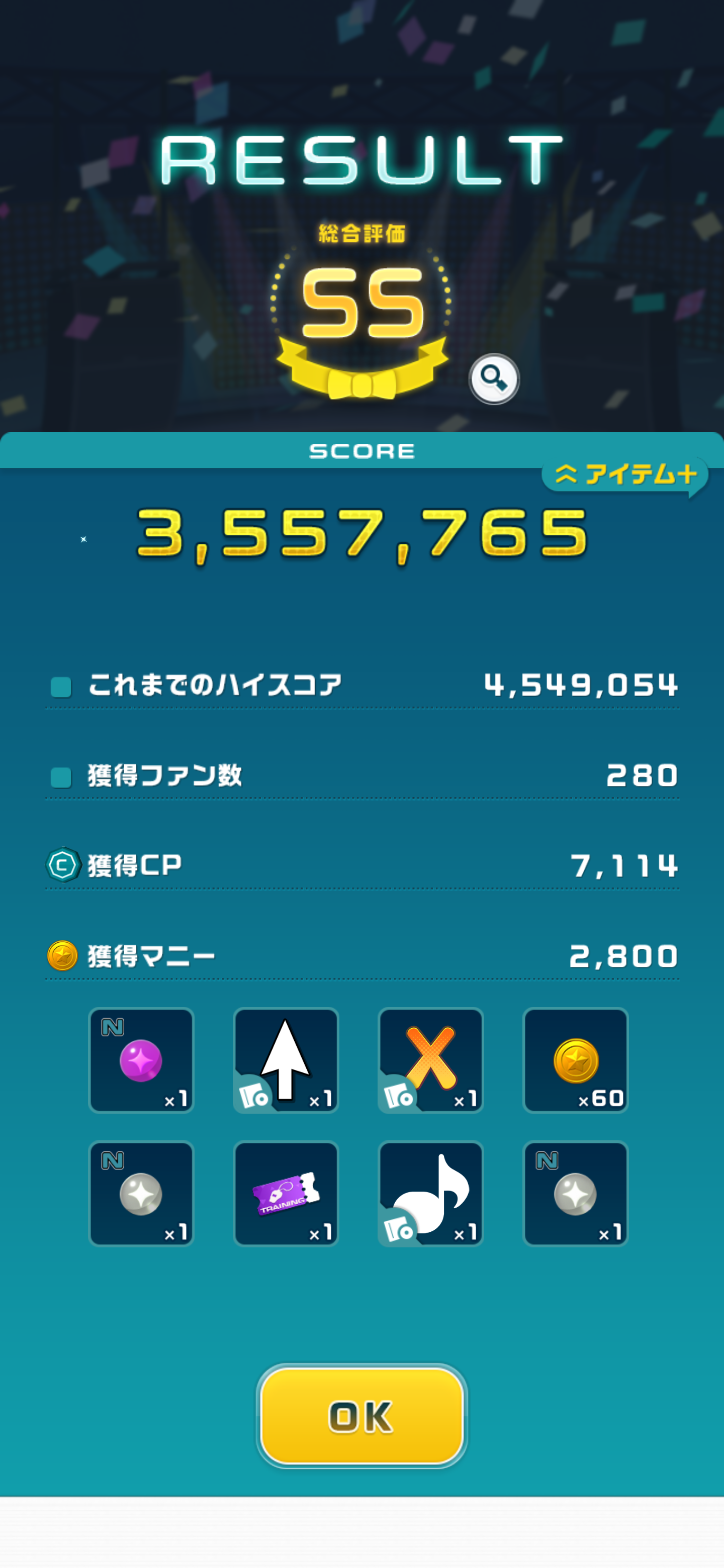Open the training ticket reward
The image size is (724, 1568).
coord(286,1194)
